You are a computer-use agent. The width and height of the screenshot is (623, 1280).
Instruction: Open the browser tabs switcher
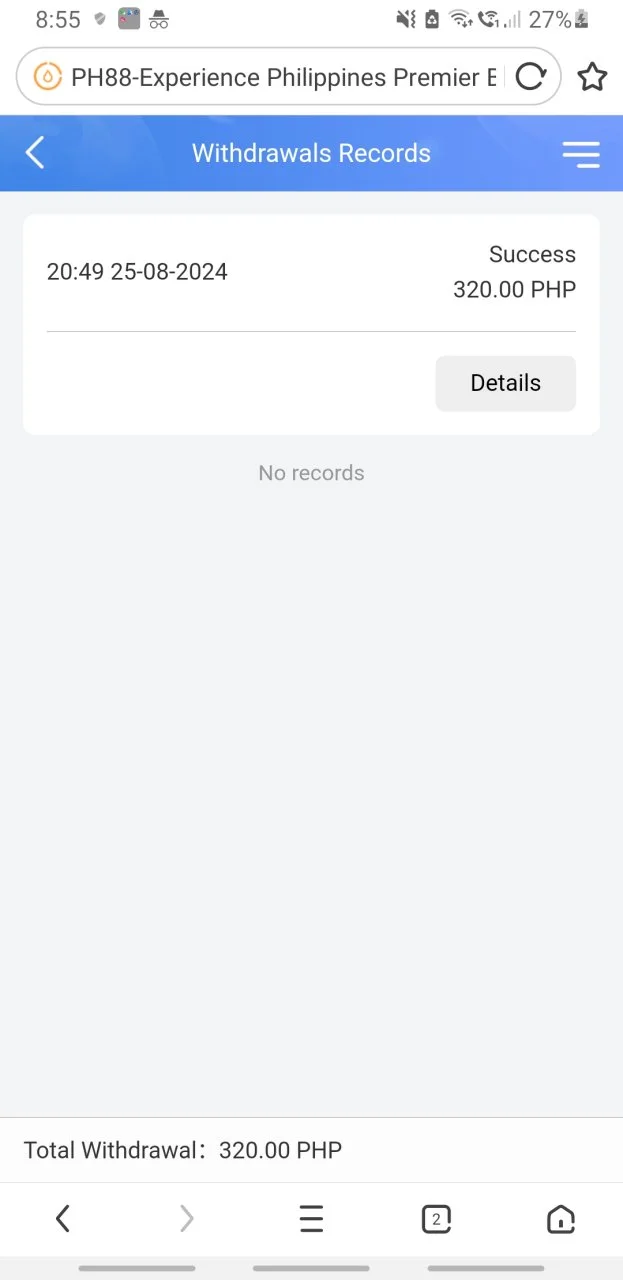pos(436,1218)
